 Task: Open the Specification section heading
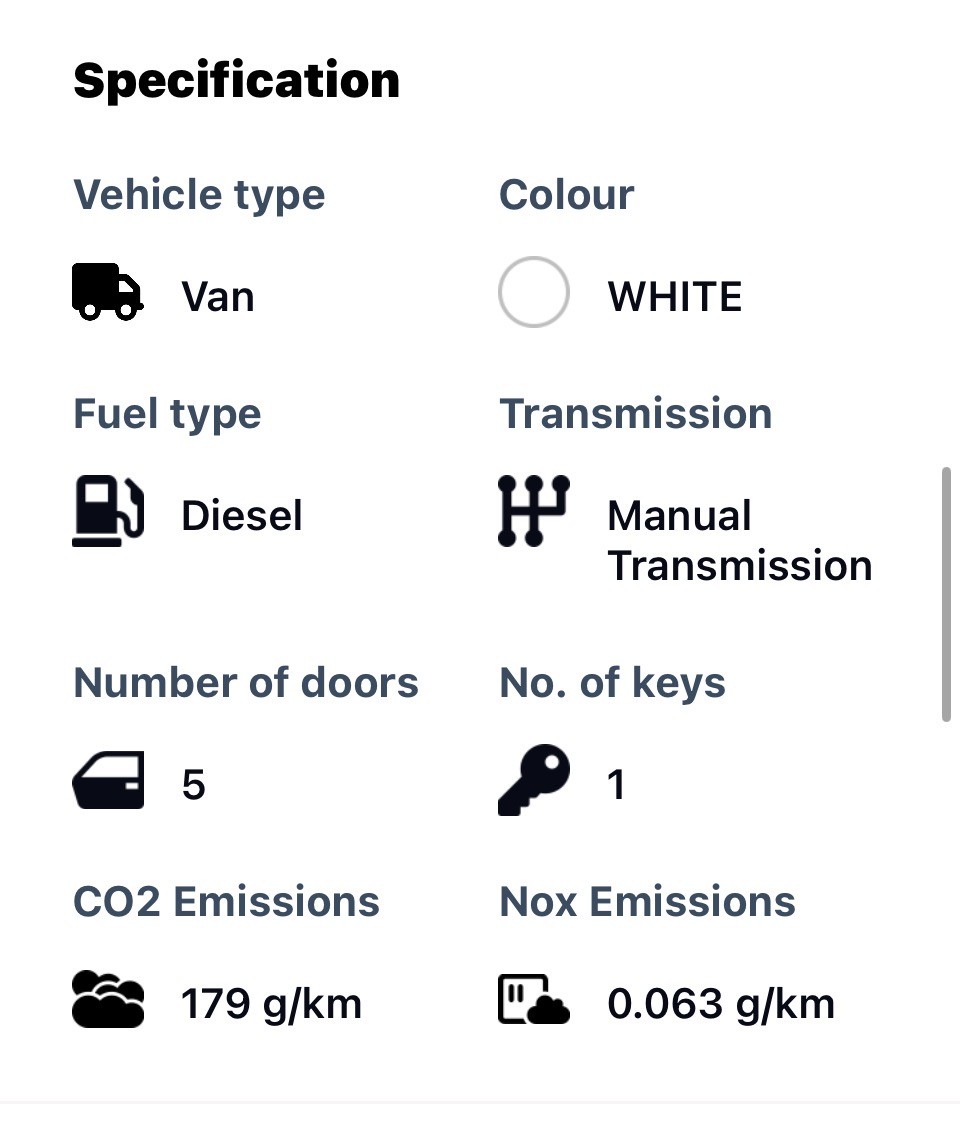236,80
